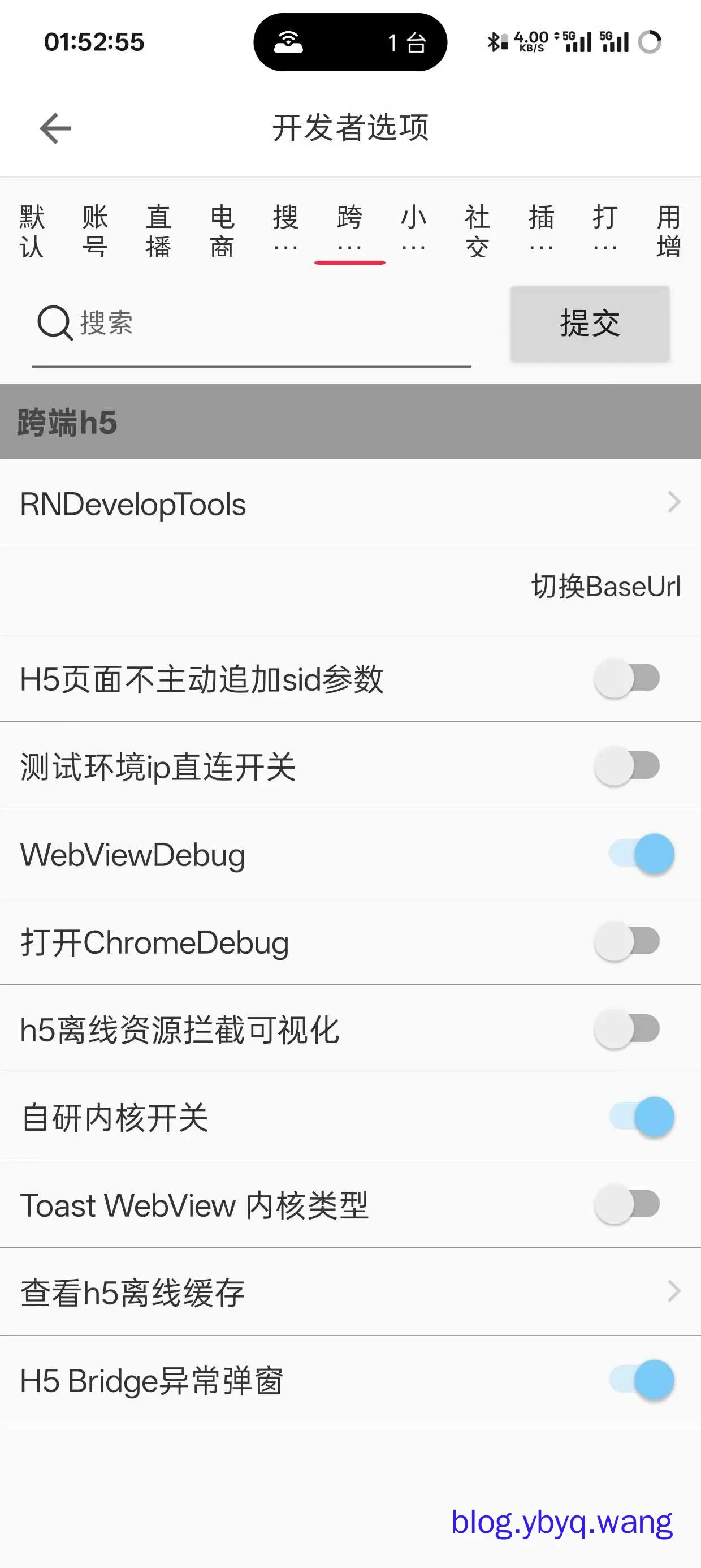
Task: Switch to the 默认 tab
Action: click(x=32, y=232)
